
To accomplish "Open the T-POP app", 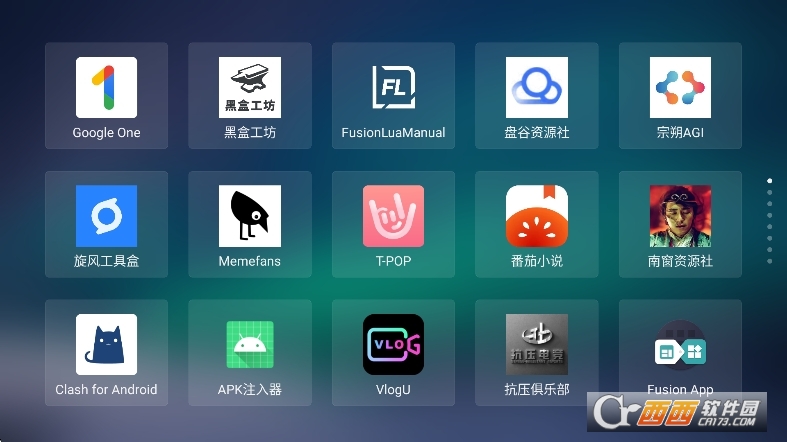I will point(393,216).
